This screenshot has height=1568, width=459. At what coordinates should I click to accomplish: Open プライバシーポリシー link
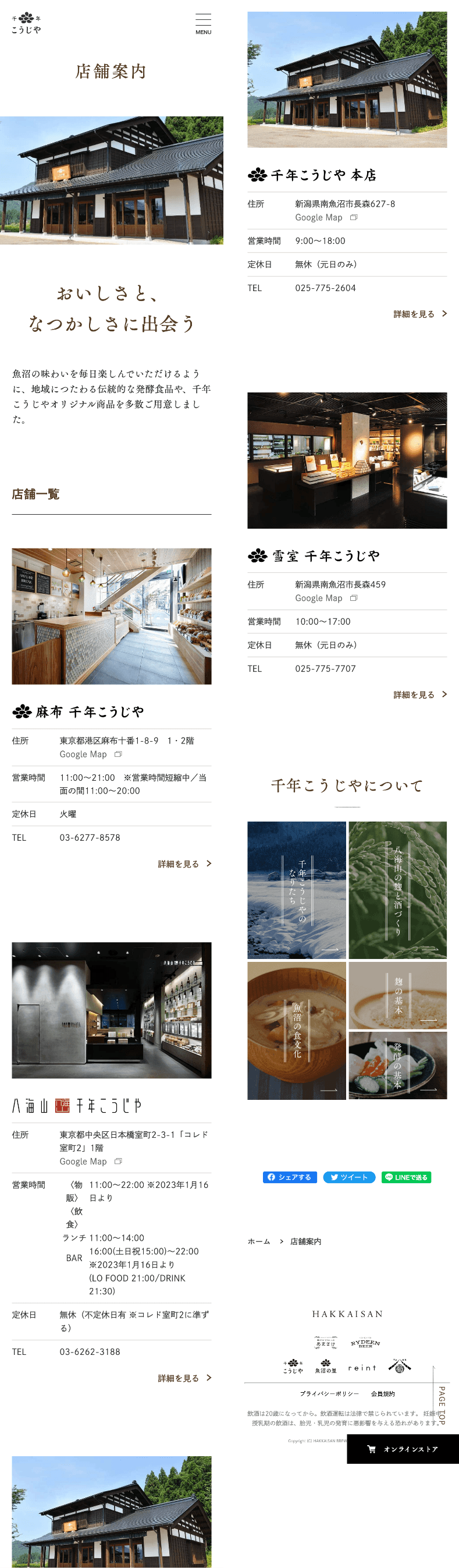pos(329,1393)
